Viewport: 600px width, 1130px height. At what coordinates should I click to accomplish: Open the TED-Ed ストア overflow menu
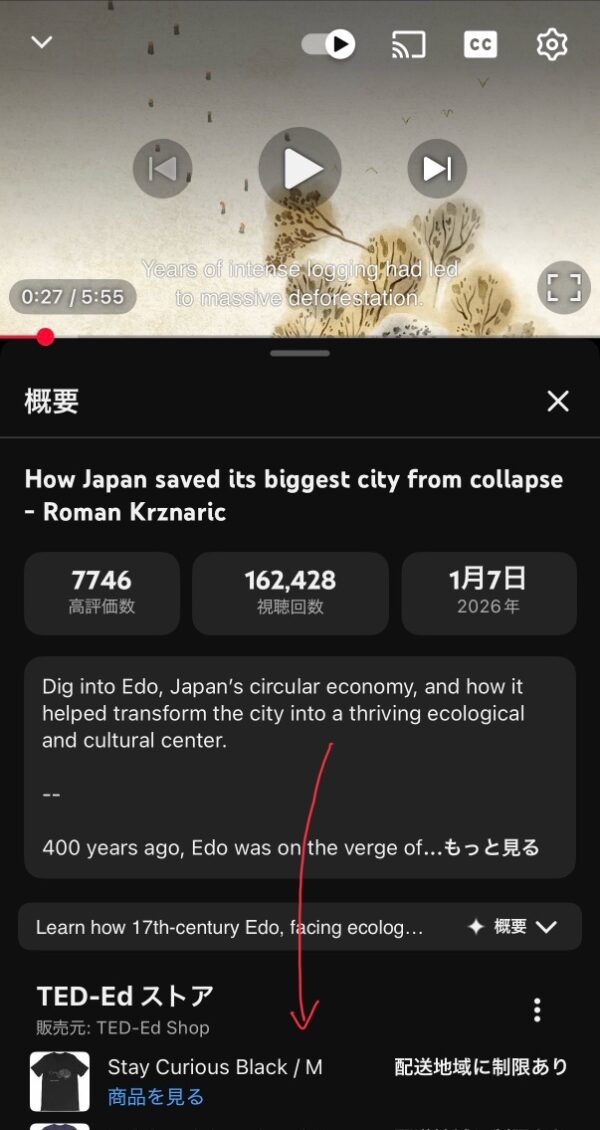pyautogui.click(x=537, y=1010)
